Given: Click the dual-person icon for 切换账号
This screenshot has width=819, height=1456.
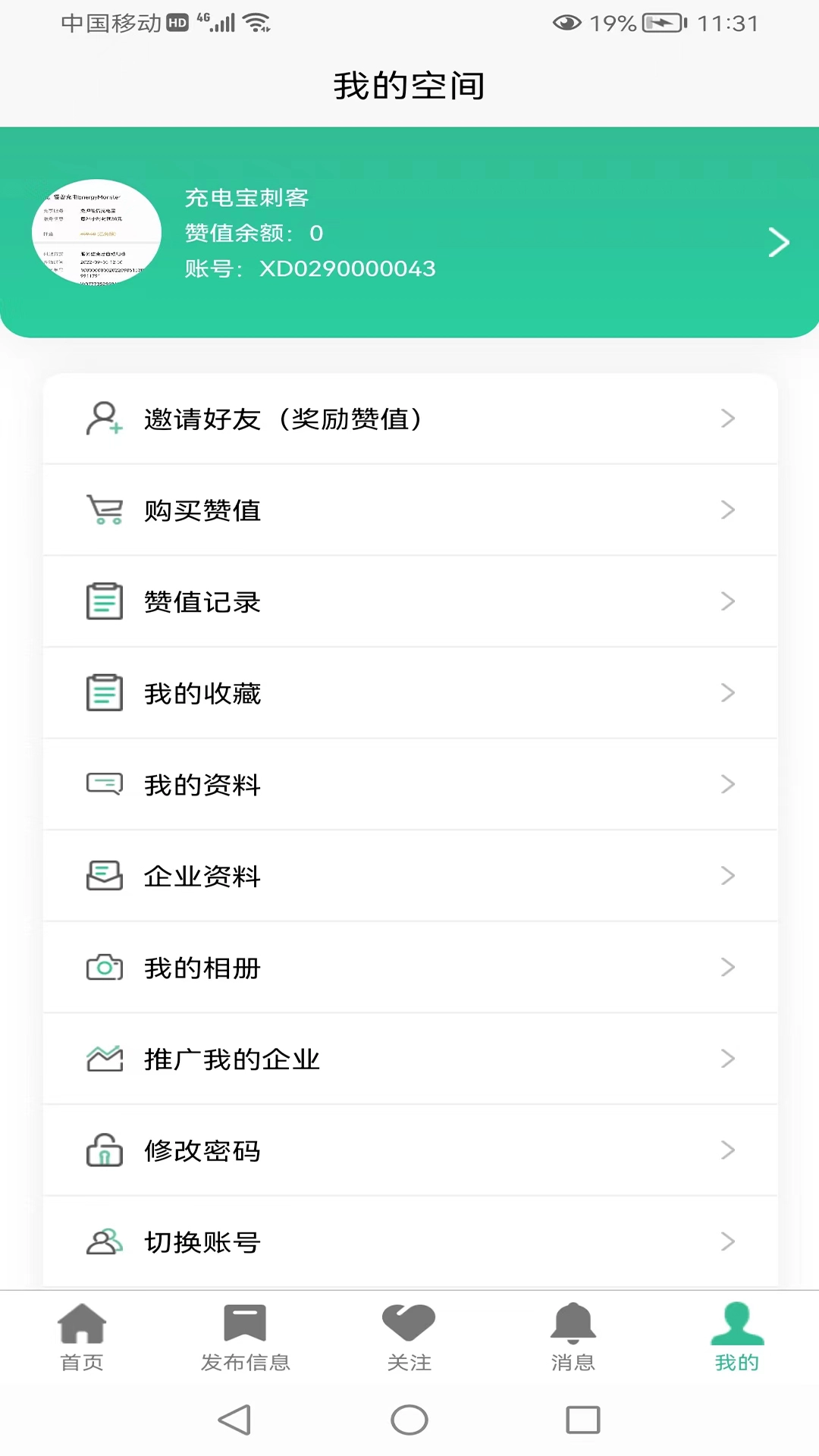Looking at the screenshot, I should point(104,1242).
